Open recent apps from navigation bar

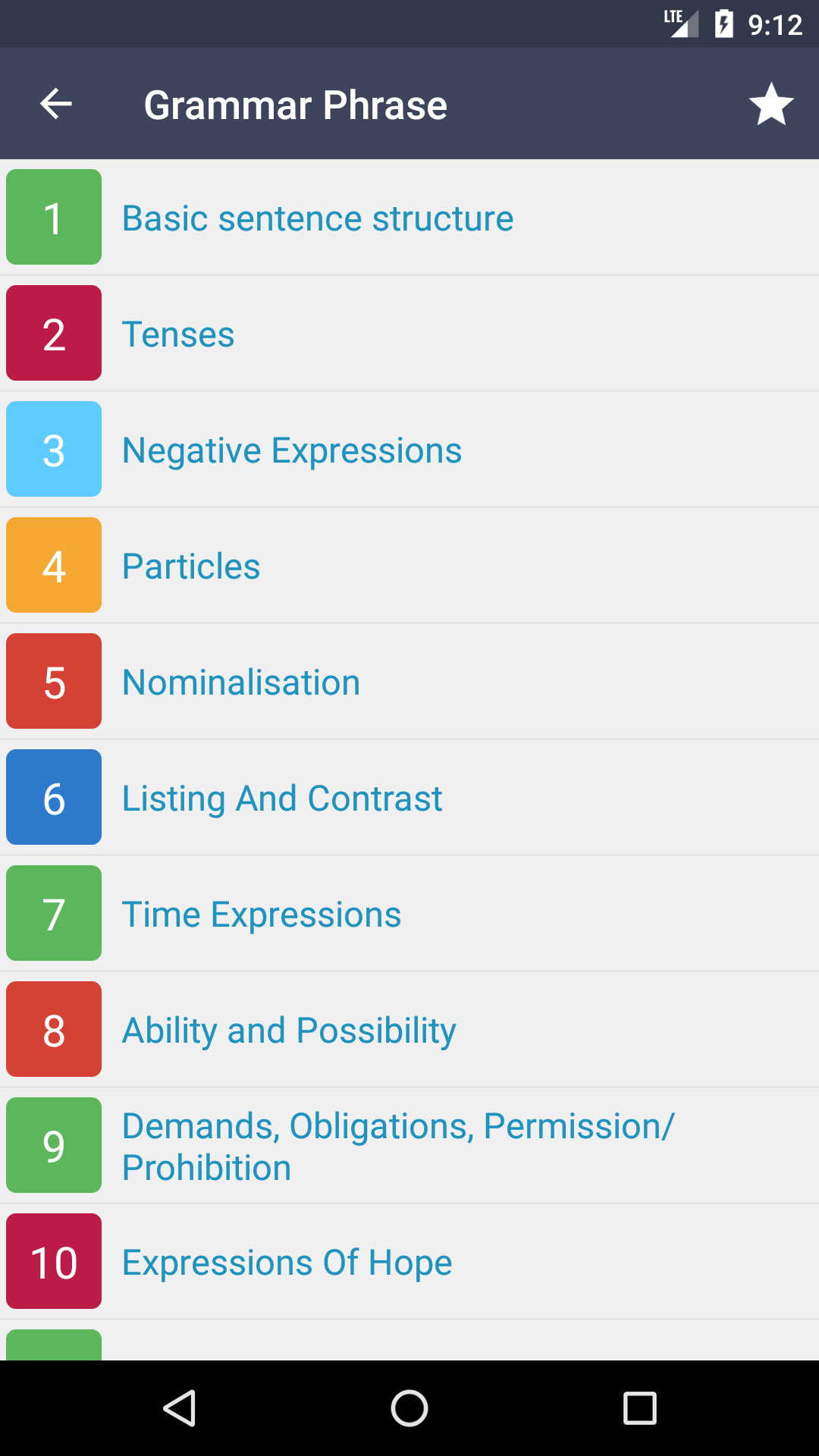pyautogui.click(x=639, y=1408)
